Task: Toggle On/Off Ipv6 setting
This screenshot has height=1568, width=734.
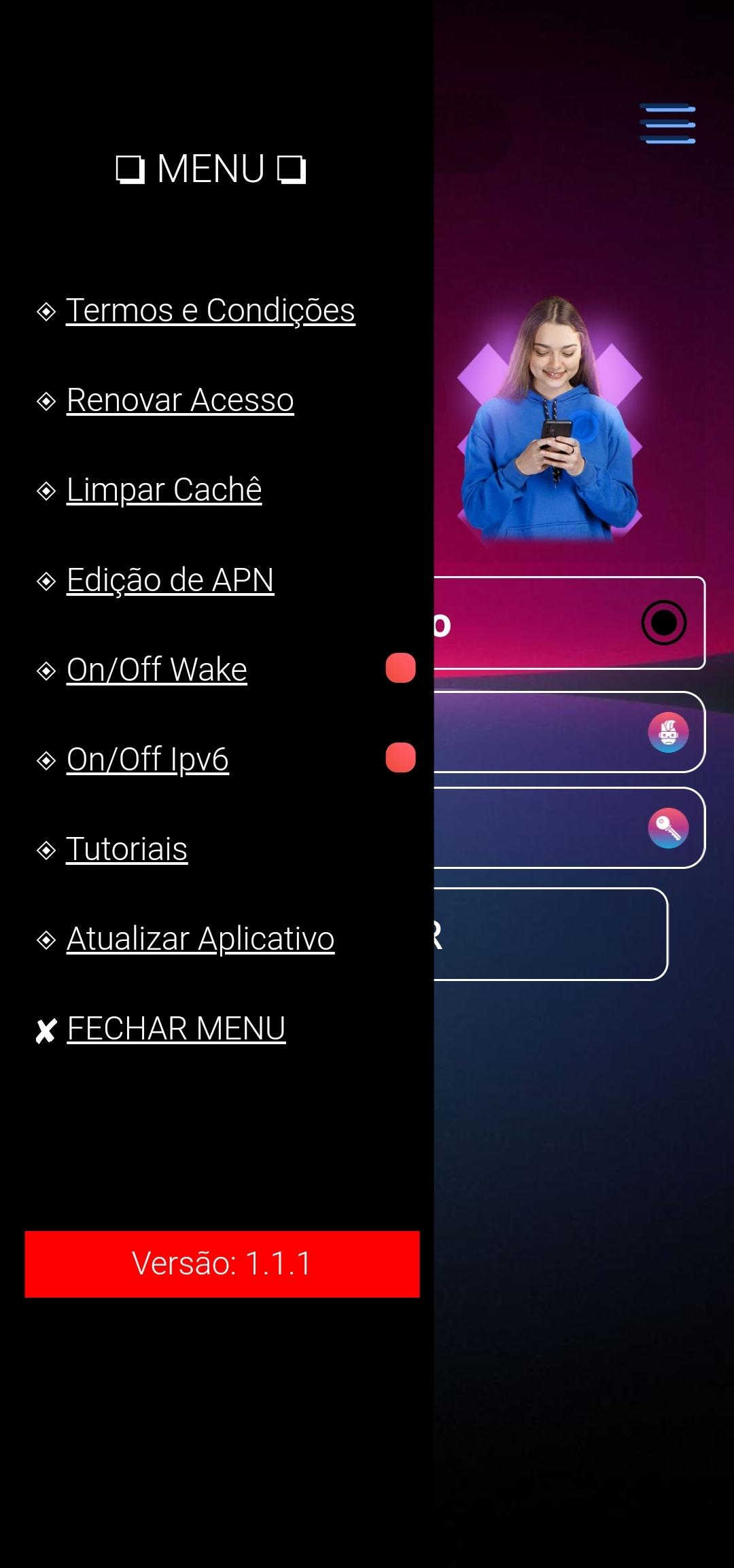Action: (400, 758)
